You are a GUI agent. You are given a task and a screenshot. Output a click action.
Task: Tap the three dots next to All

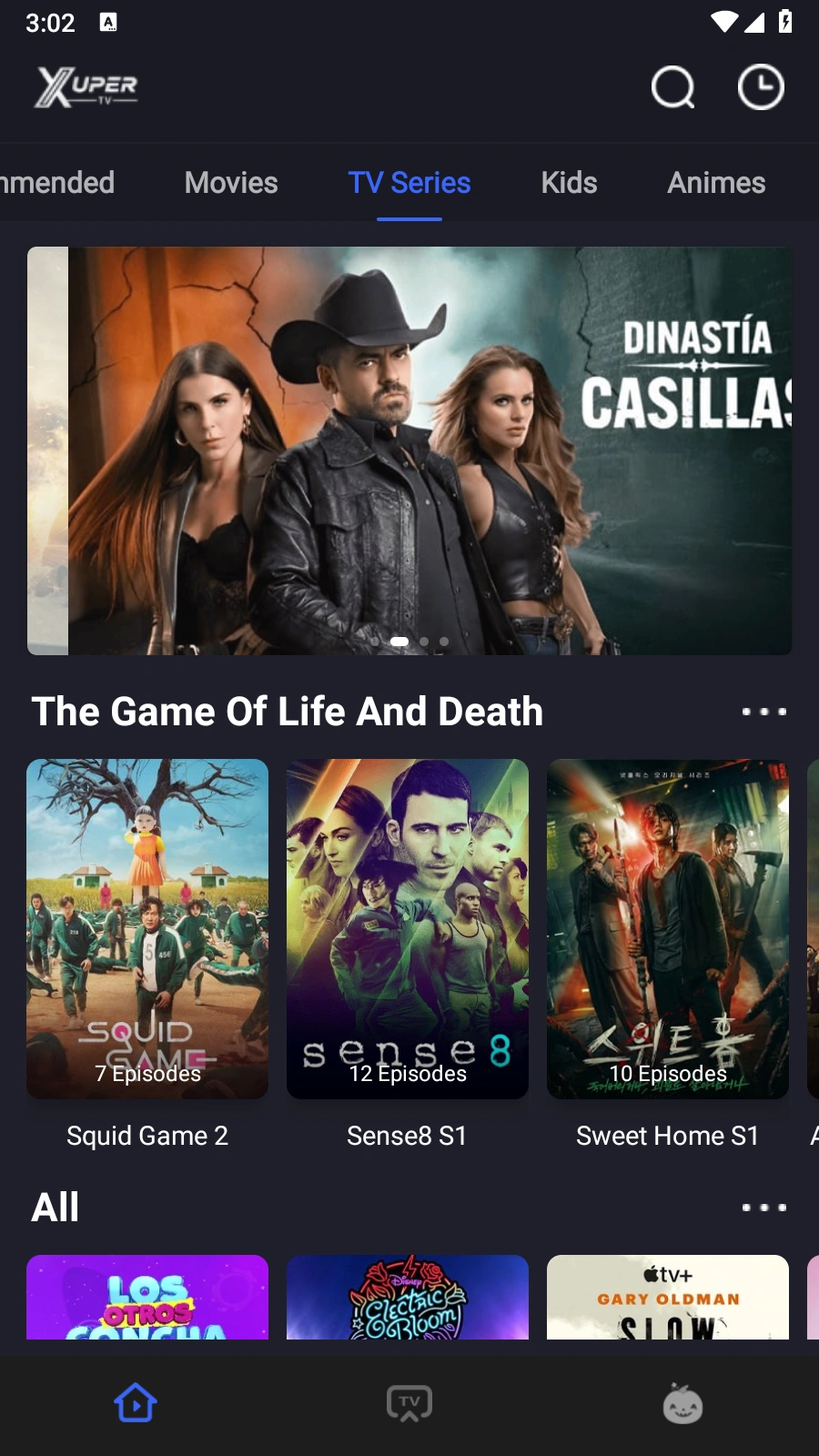[763, 1208]
